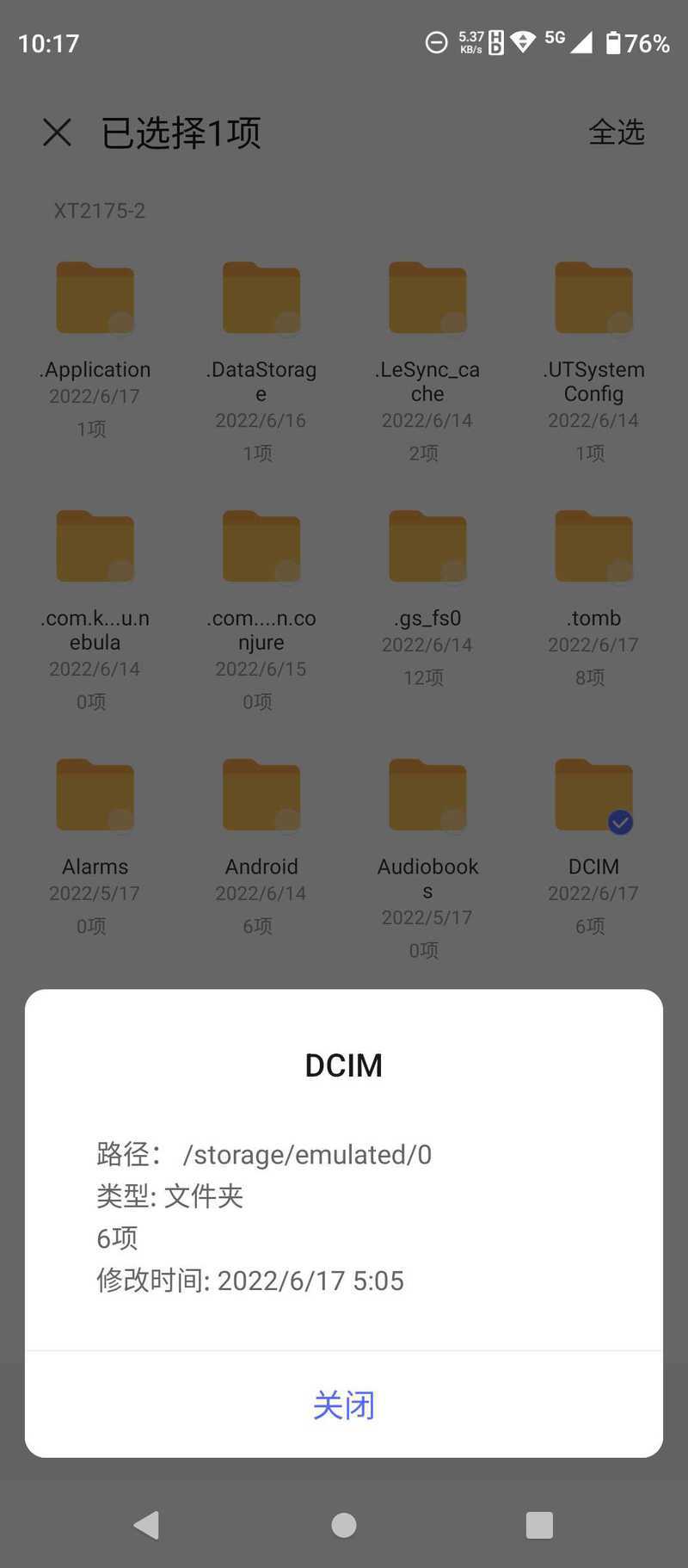
Task: Go to the home screen
Action: (x=344, y=1525)
